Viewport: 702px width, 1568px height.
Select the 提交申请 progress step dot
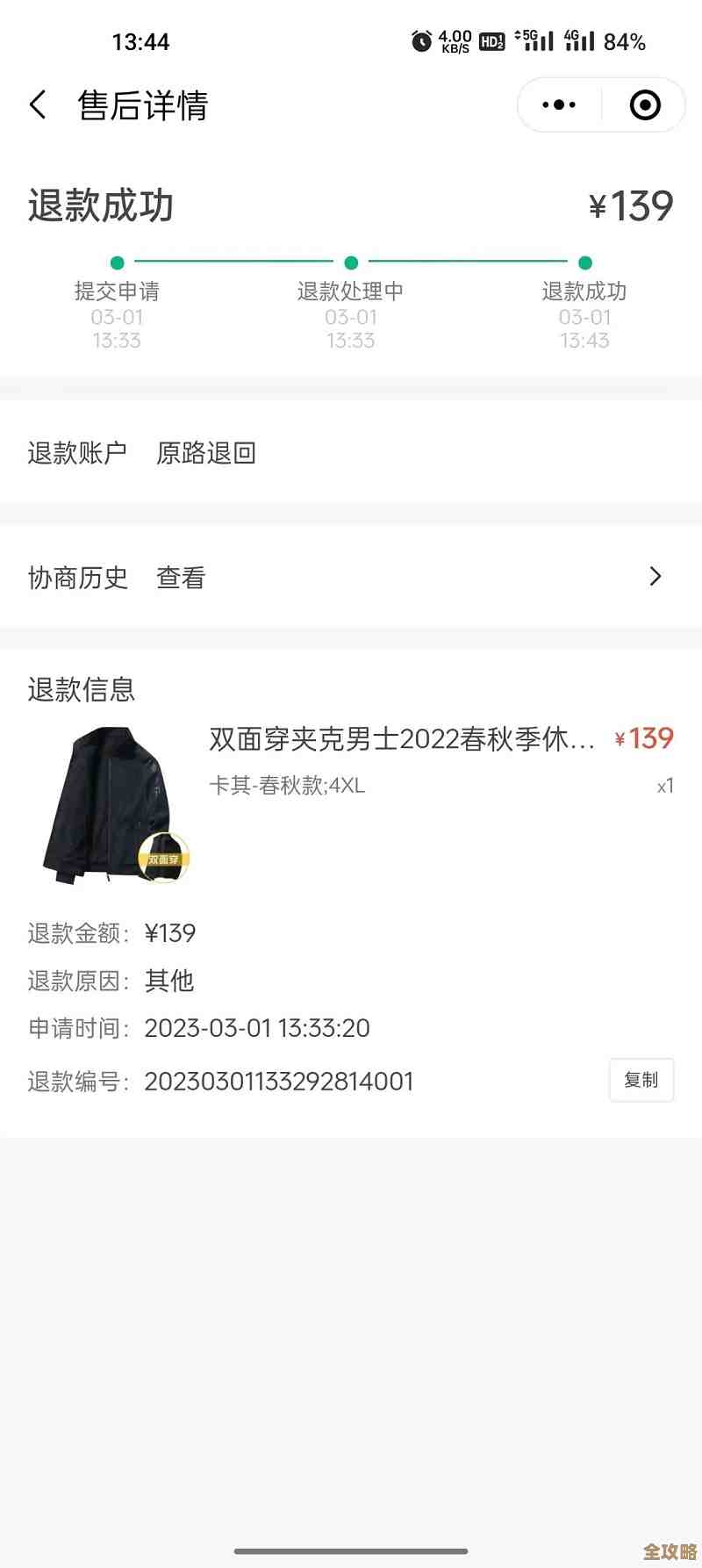[117, 262]
